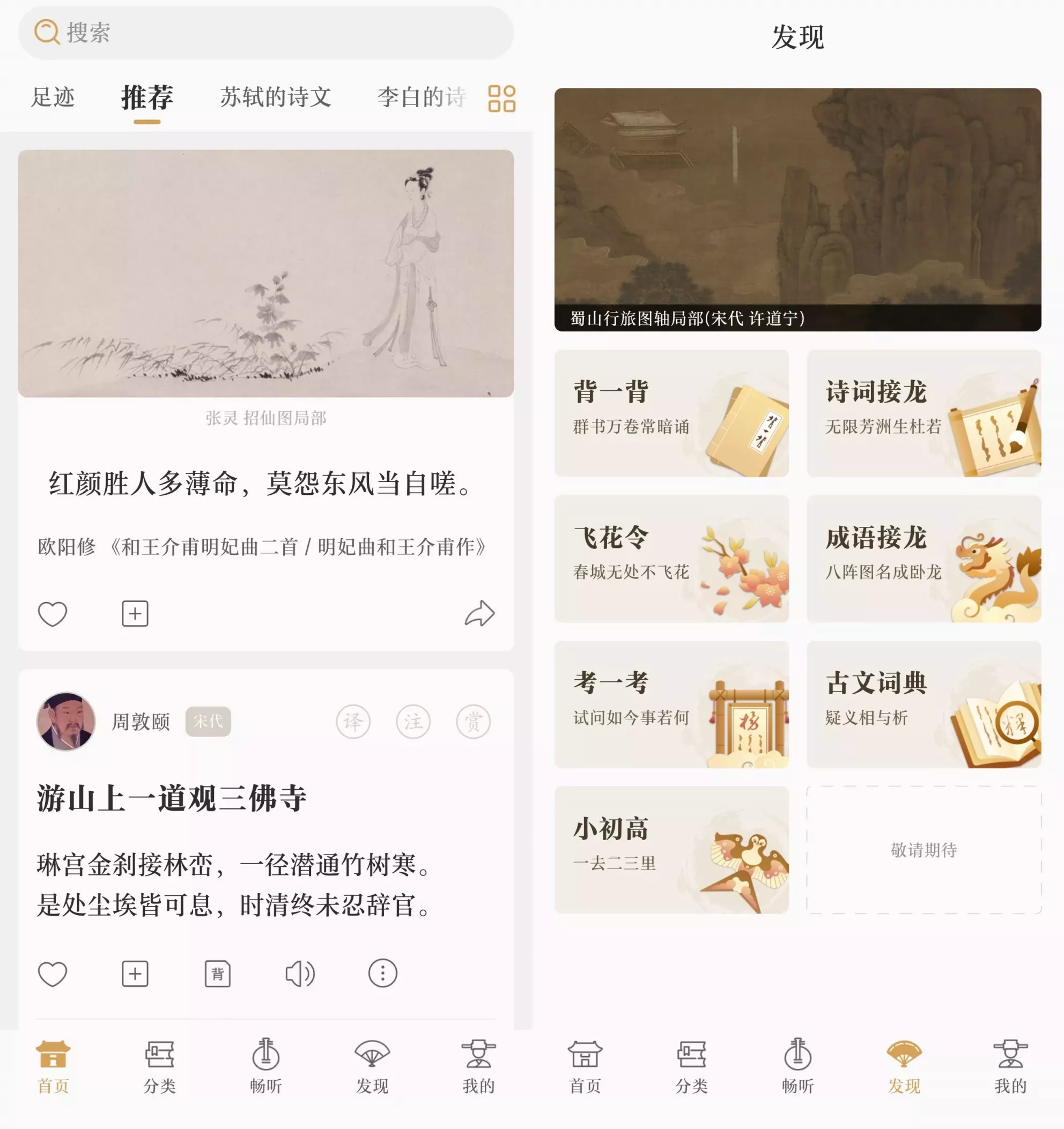Like the 欧阳修 quote
The height and width of the screenshot is (1129, 1064).
[x=52, y=614]
